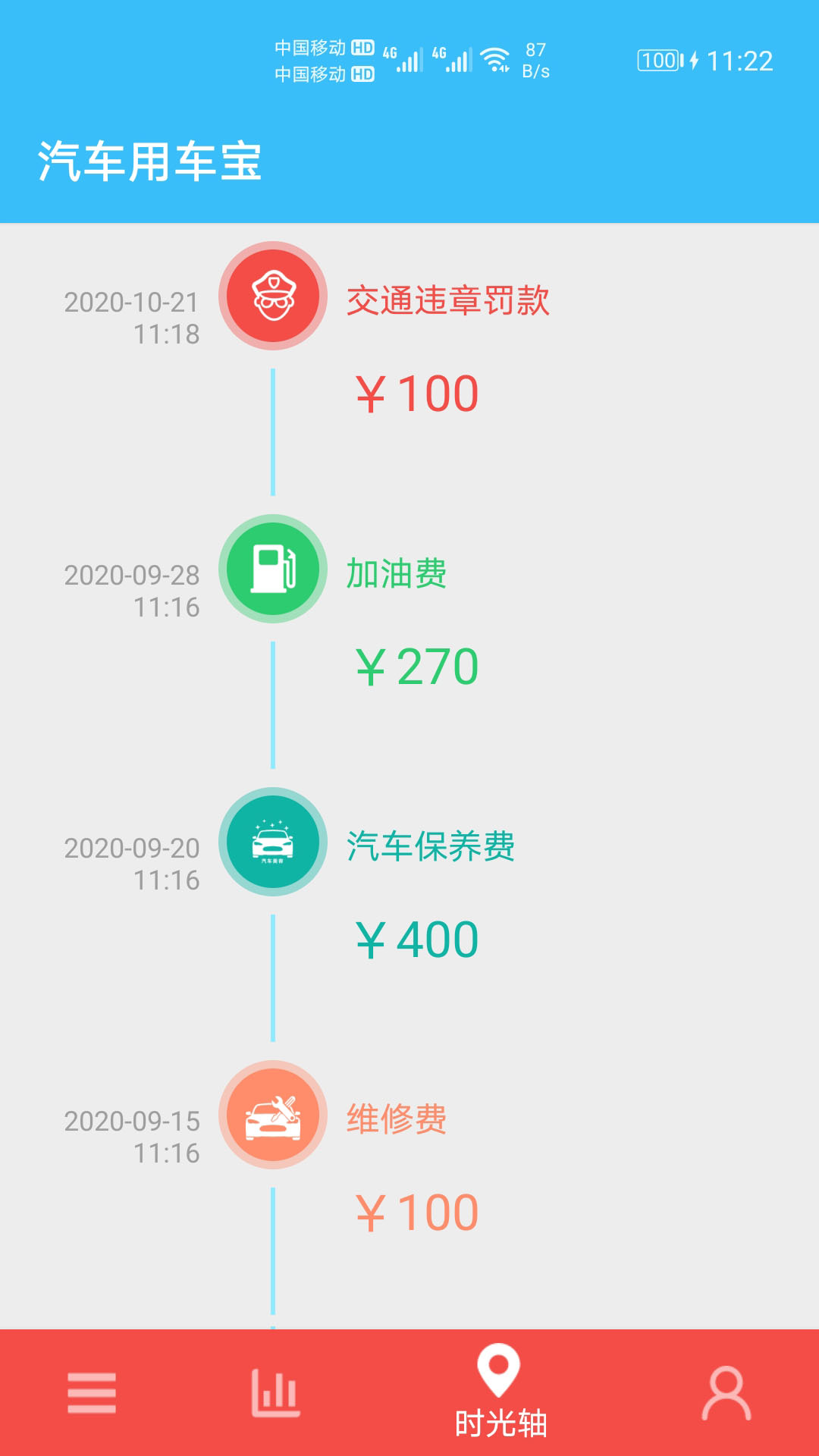Select the 加油费 entry
The height and width of the screenshot is (1456, 819).
coord(395,574)
